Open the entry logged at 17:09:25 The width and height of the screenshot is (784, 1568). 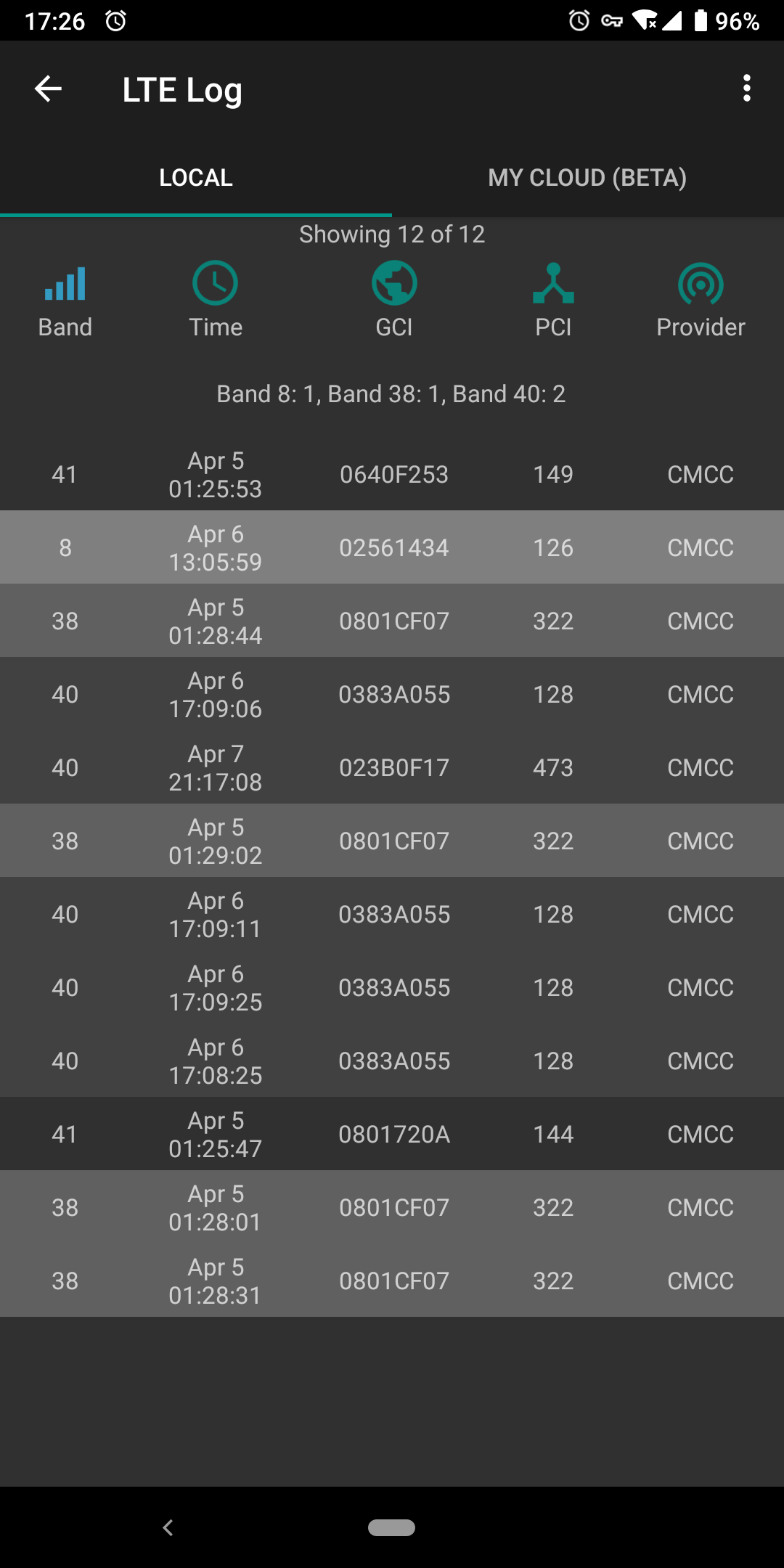[x=392, y=987]
